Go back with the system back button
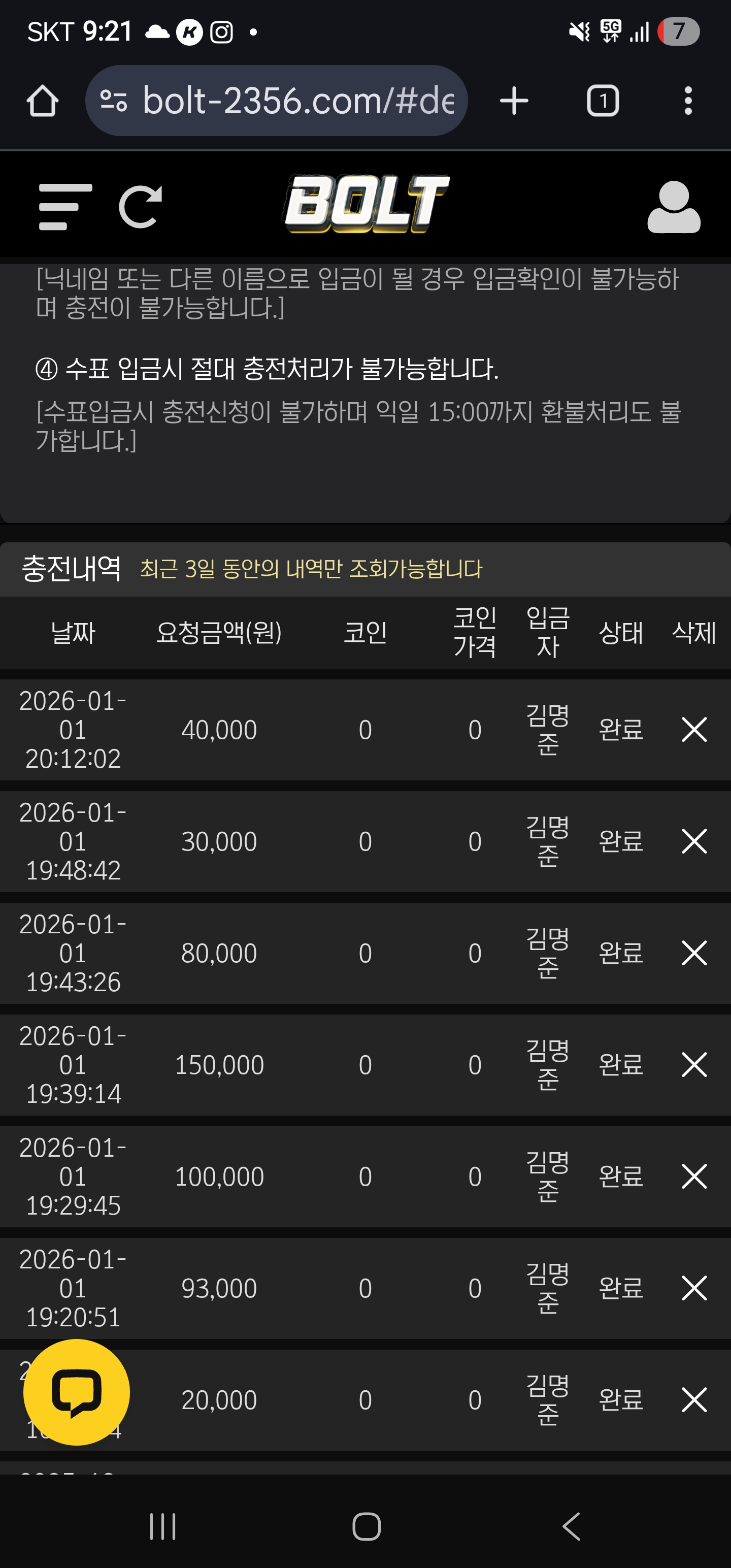 pos(571,1526)
